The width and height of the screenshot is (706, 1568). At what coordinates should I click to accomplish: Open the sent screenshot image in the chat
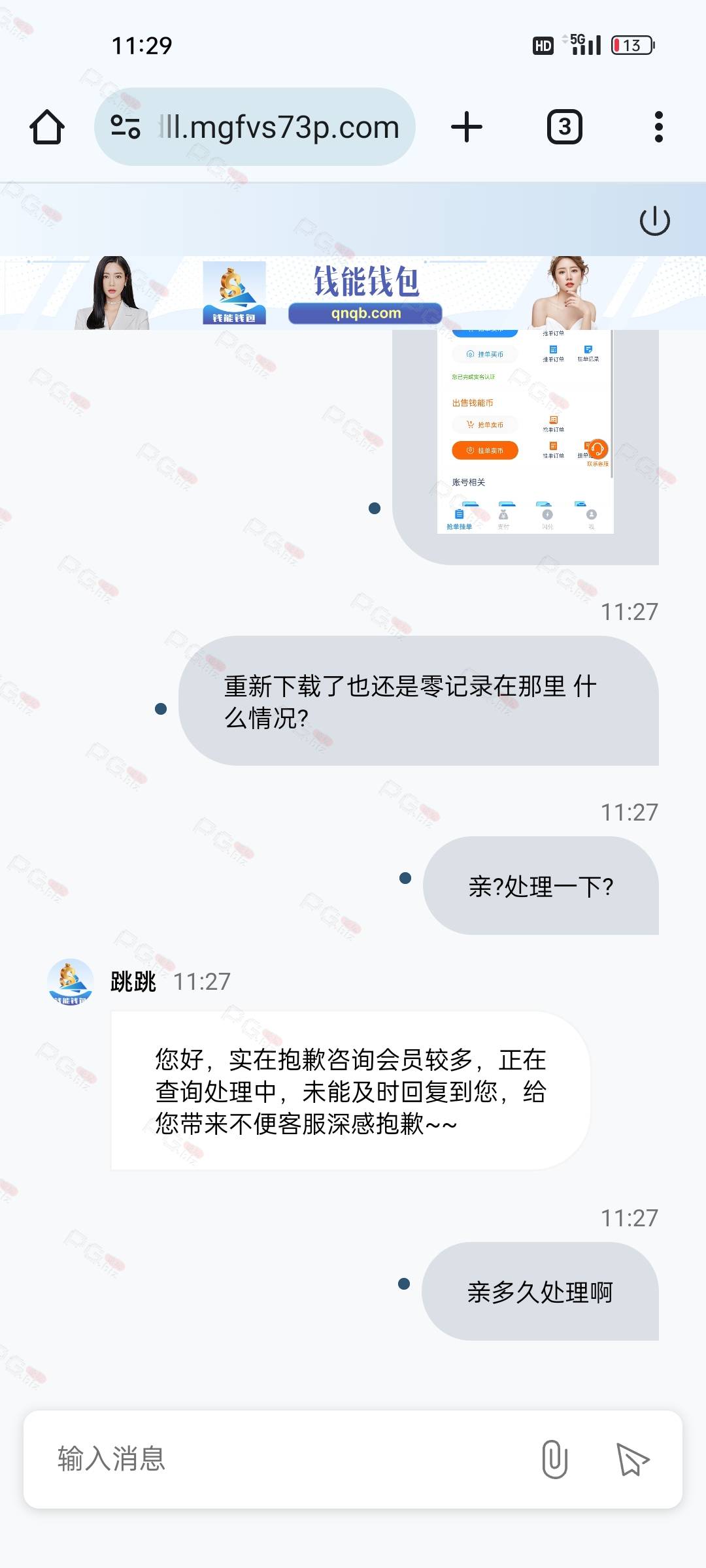(525, 433)
